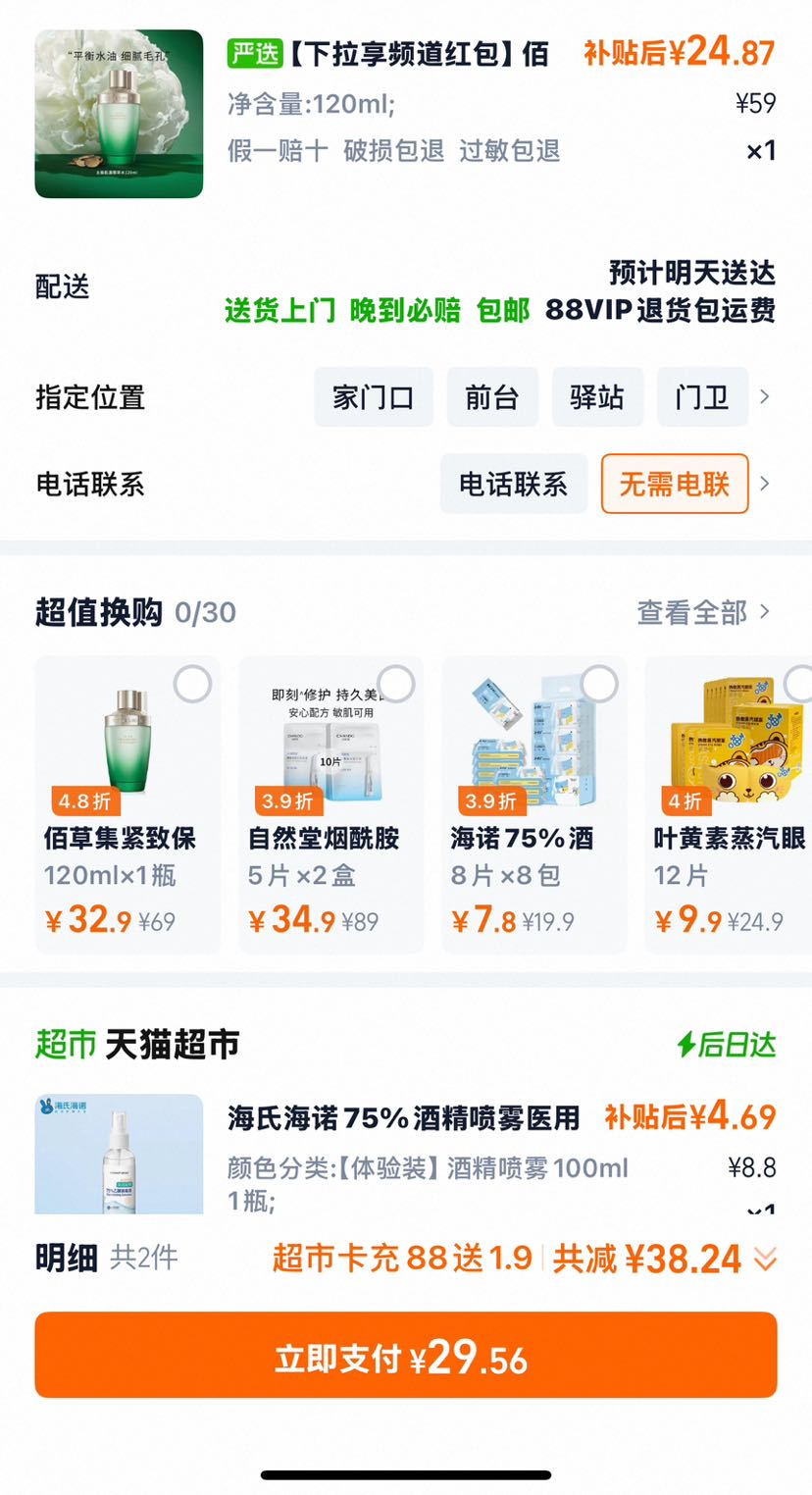812x1495 pixels.
Task: Pick 驿站 as delivery location
Action: pyautogui.click(x=597, y=397)
